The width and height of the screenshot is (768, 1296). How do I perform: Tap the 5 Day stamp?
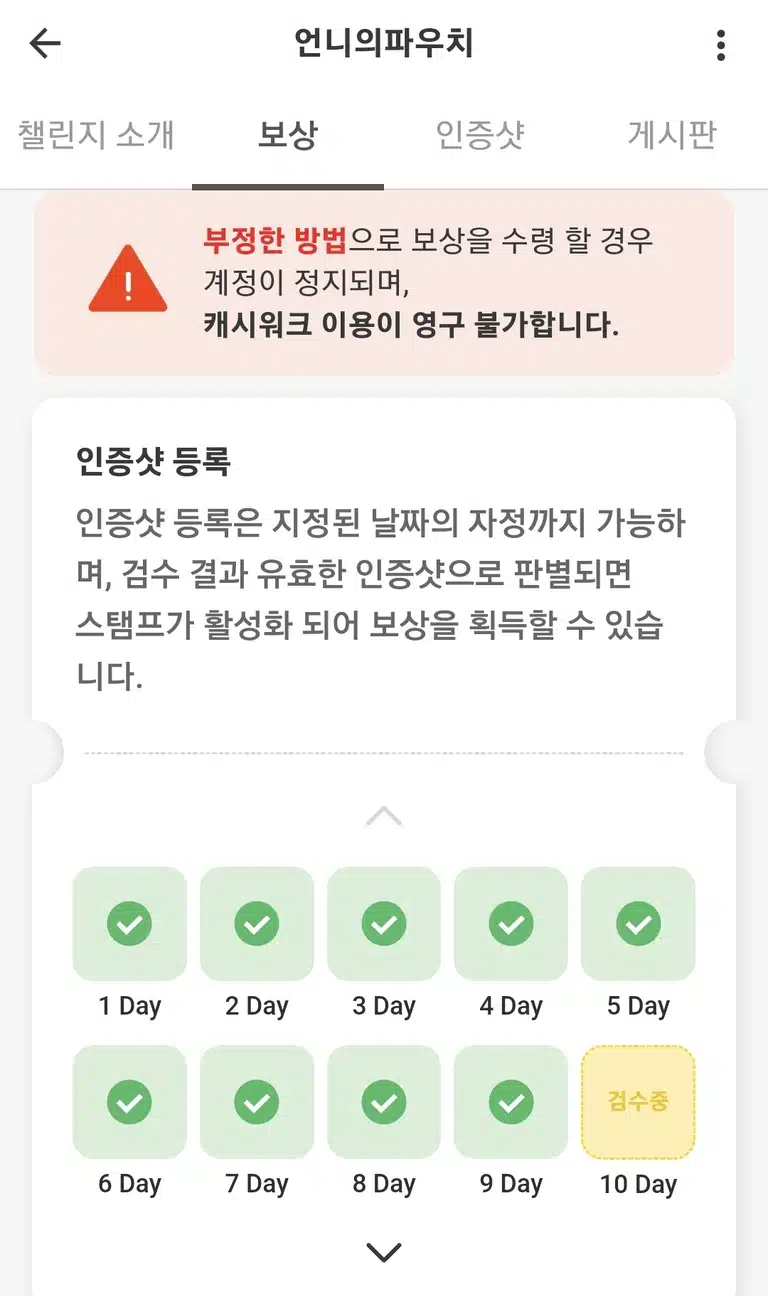[x=638, y=924]
